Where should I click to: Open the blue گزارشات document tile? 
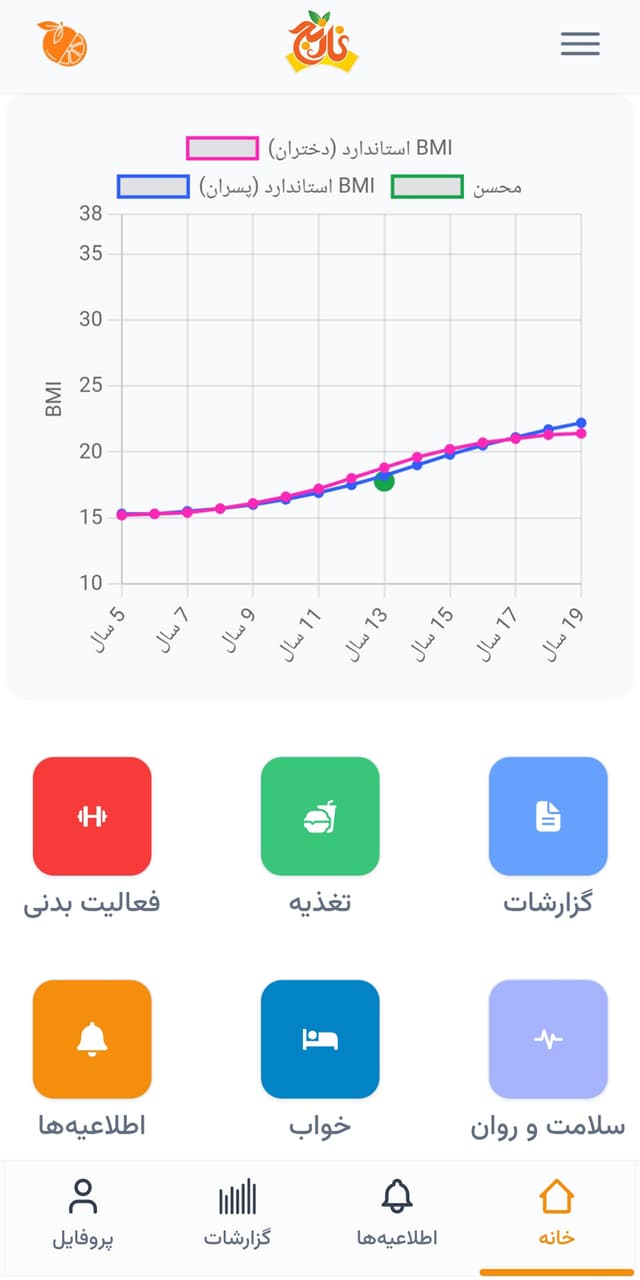[x=548, y=816]
